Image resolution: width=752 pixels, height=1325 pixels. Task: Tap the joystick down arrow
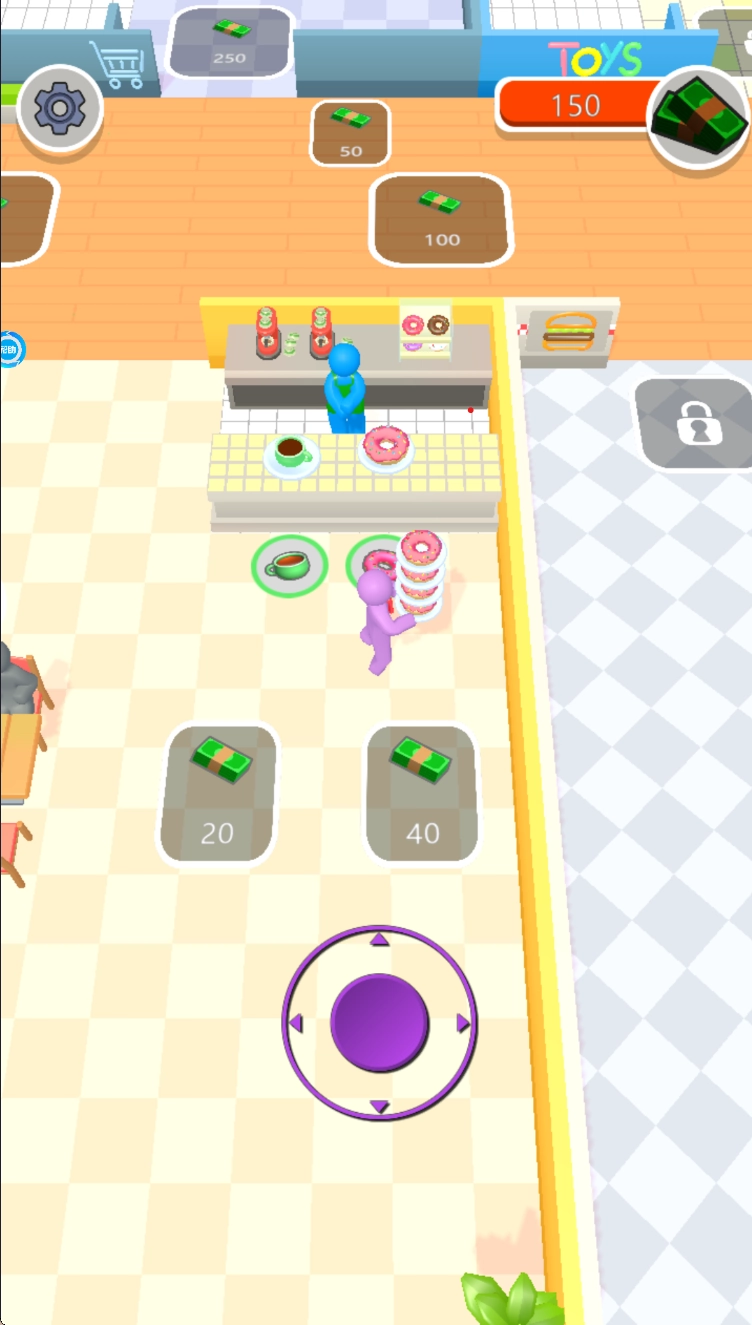tap(379, 1106)
